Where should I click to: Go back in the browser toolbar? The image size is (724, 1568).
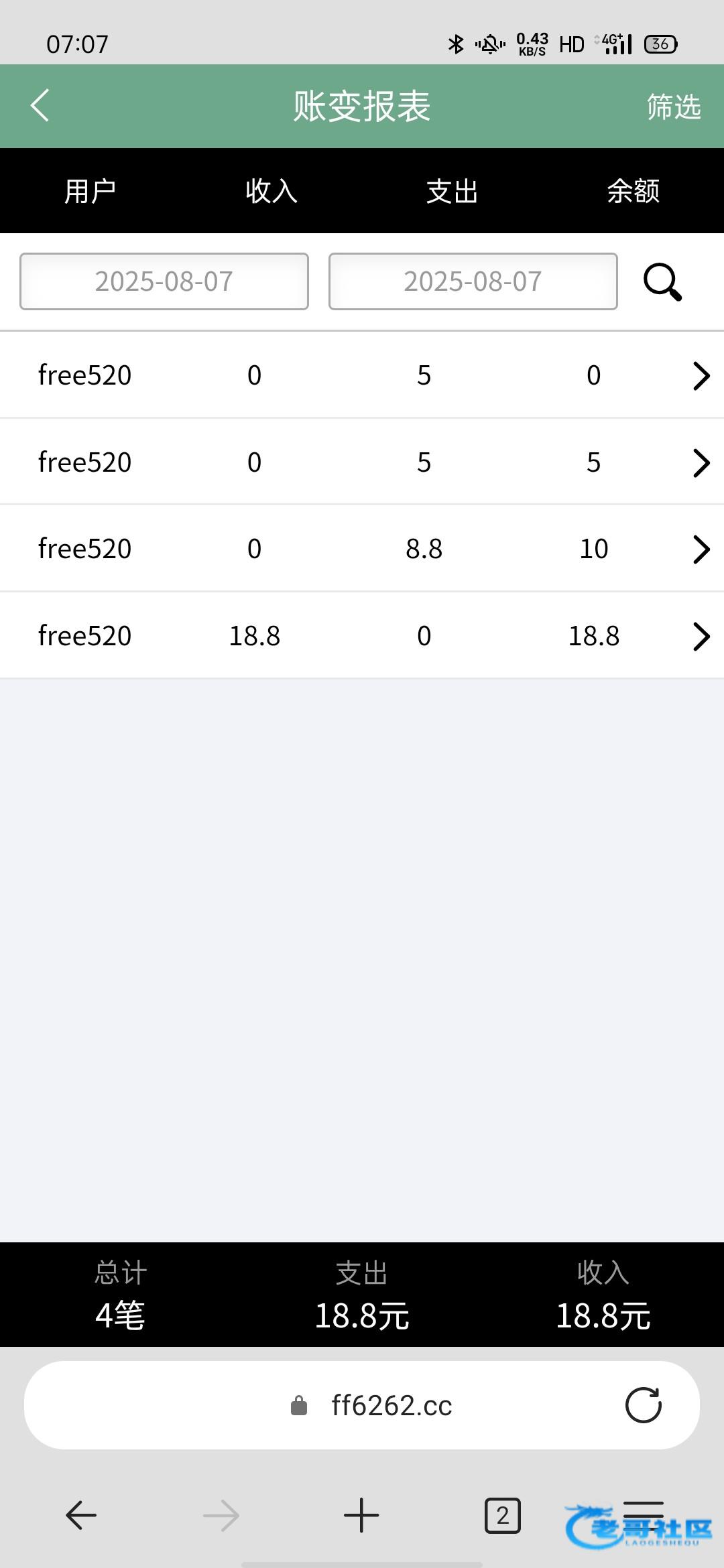click(81, 1515)
